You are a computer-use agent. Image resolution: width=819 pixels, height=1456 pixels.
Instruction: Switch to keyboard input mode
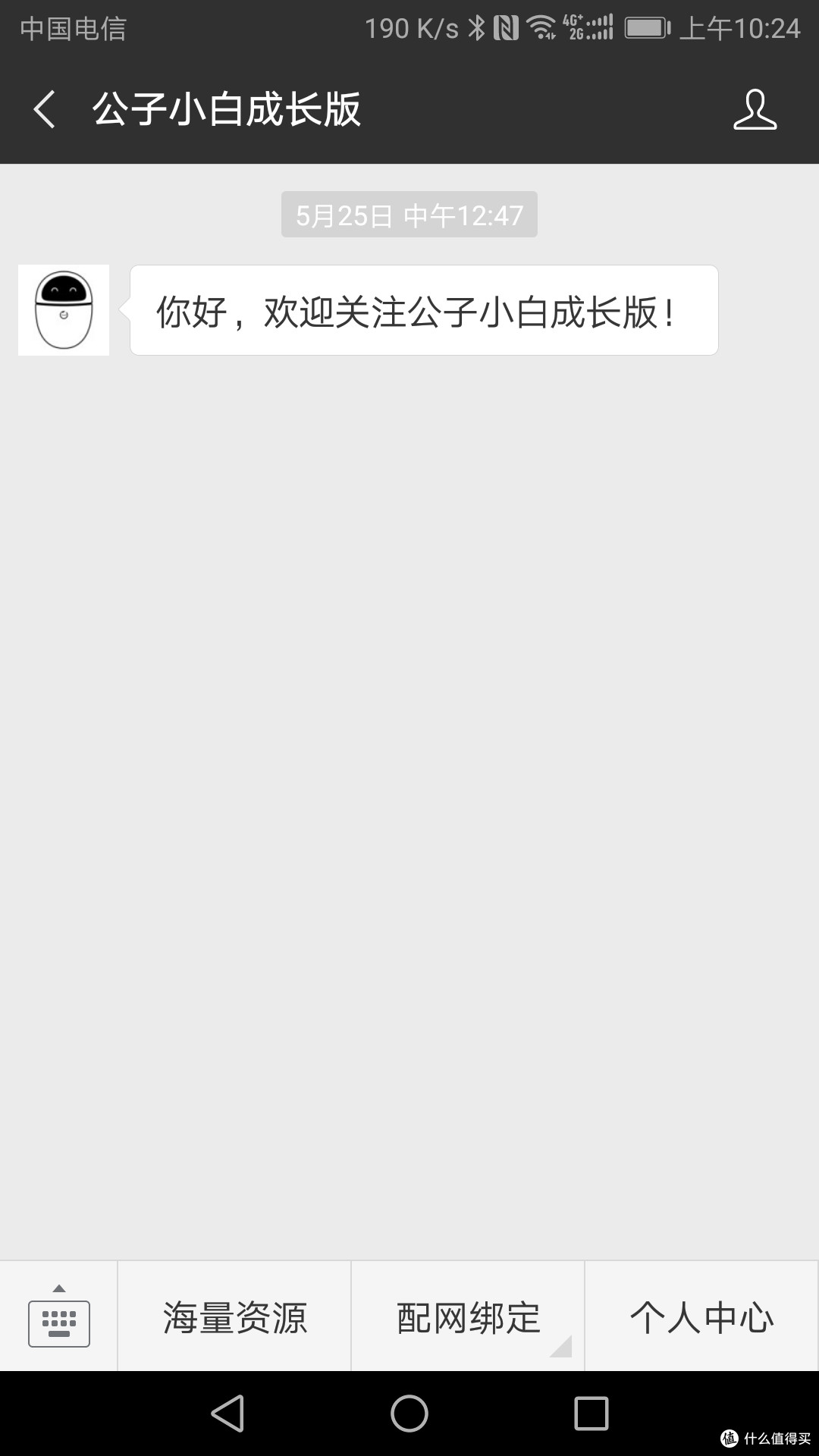click(59, 1316)
